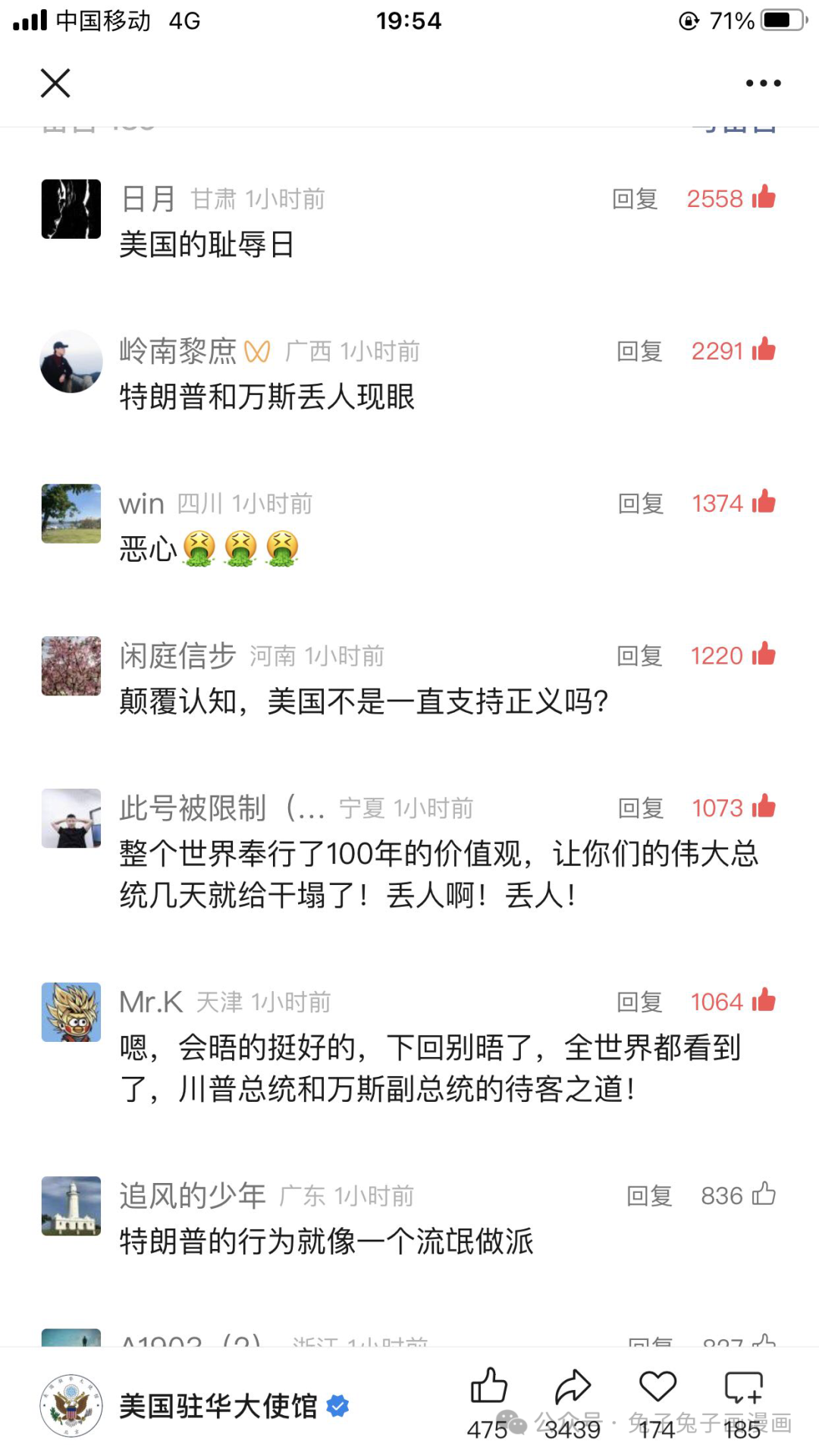Give the article a thumbs up

click(x=488, y=1386)
